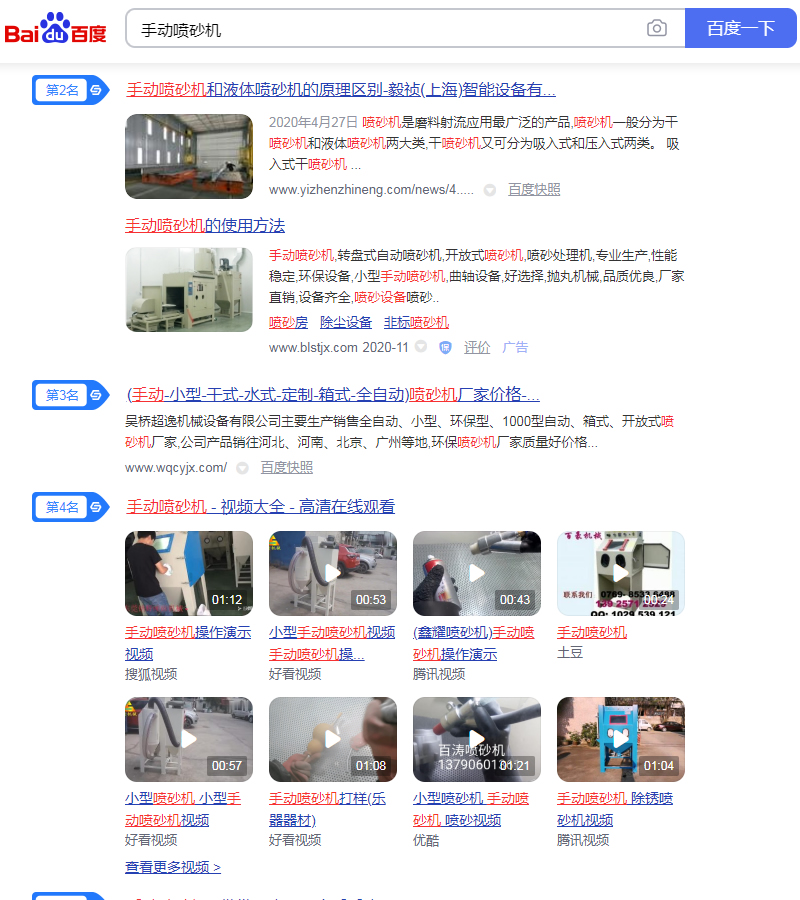Open the 除尘设备 sub-link
Viewport: 800px width, 900px height.
(346, 323)
